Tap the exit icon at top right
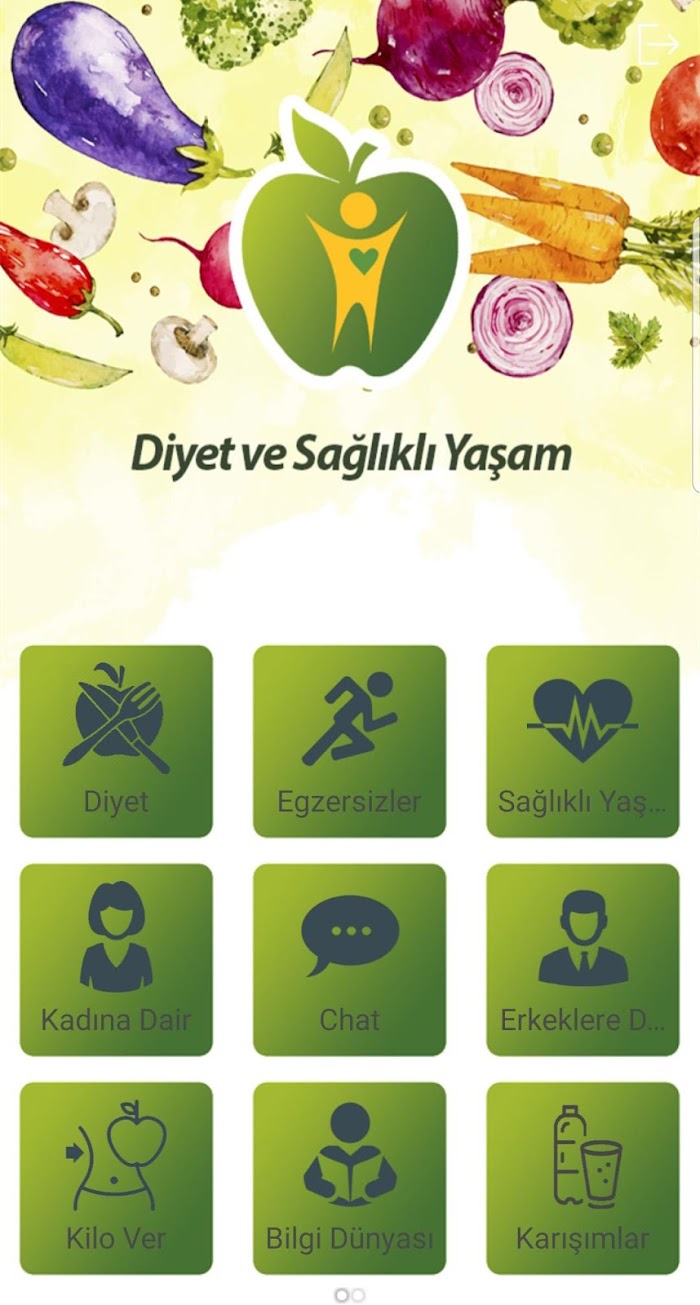 click(x=658, y=44)
